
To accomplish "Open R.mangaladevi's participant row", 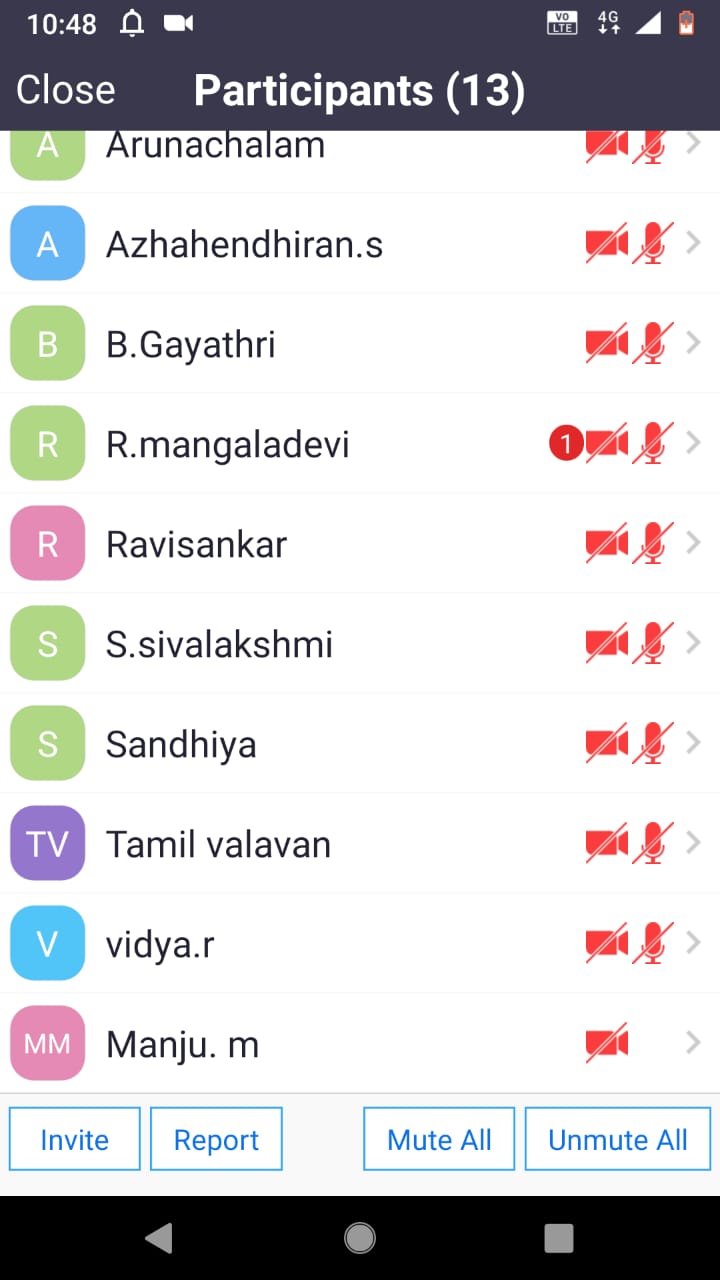I will tap(360, 444).
